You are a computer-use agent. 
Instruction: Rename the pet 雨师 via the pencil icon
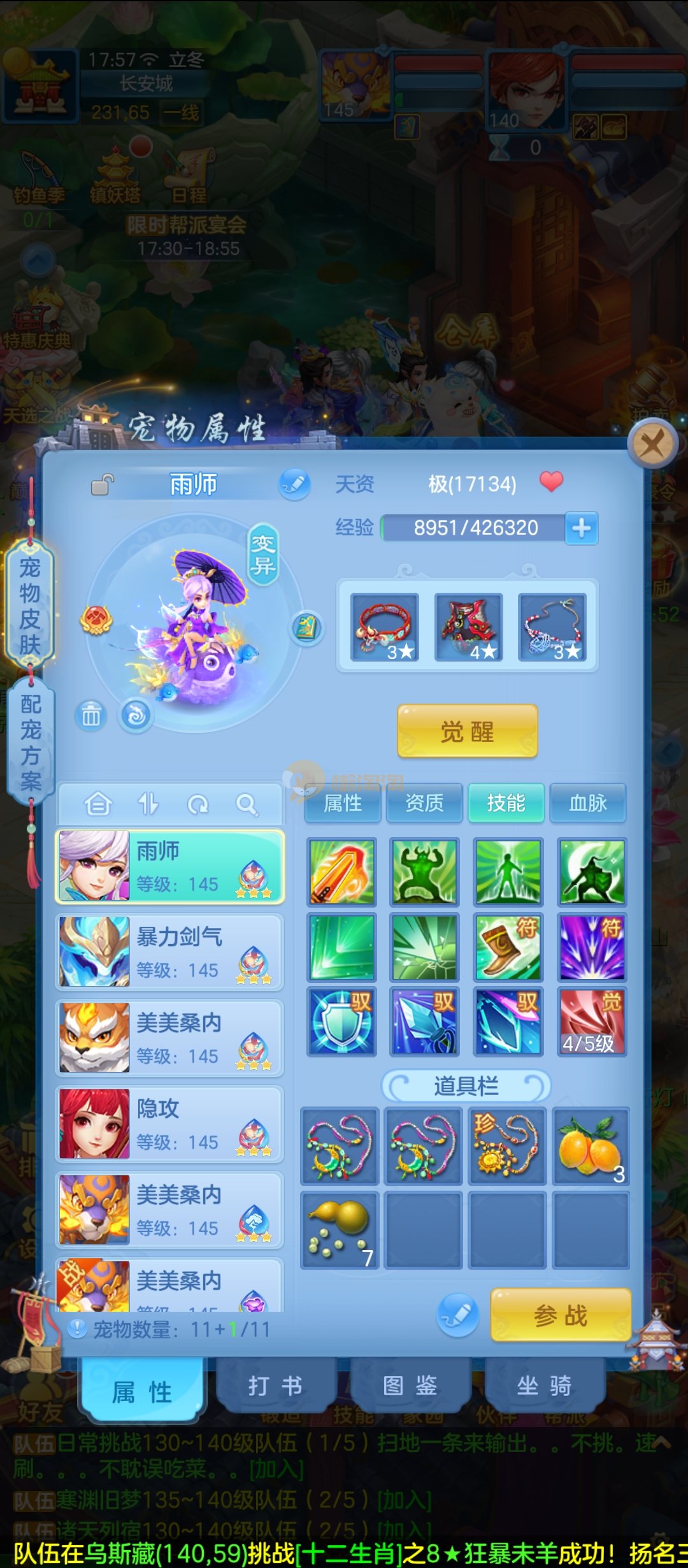[294, 484]
